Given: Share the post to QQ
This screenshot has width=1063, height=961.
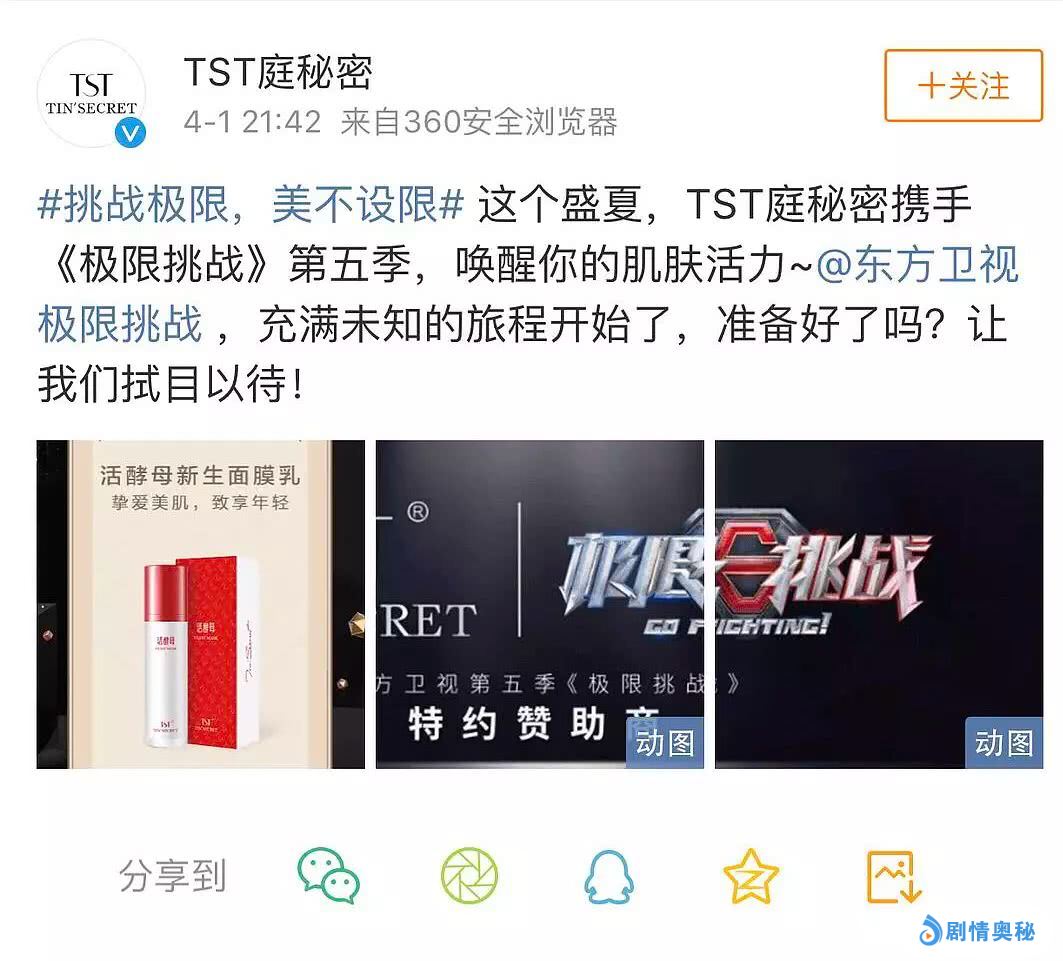Looking at the screenshot, I should pos(609,877).
